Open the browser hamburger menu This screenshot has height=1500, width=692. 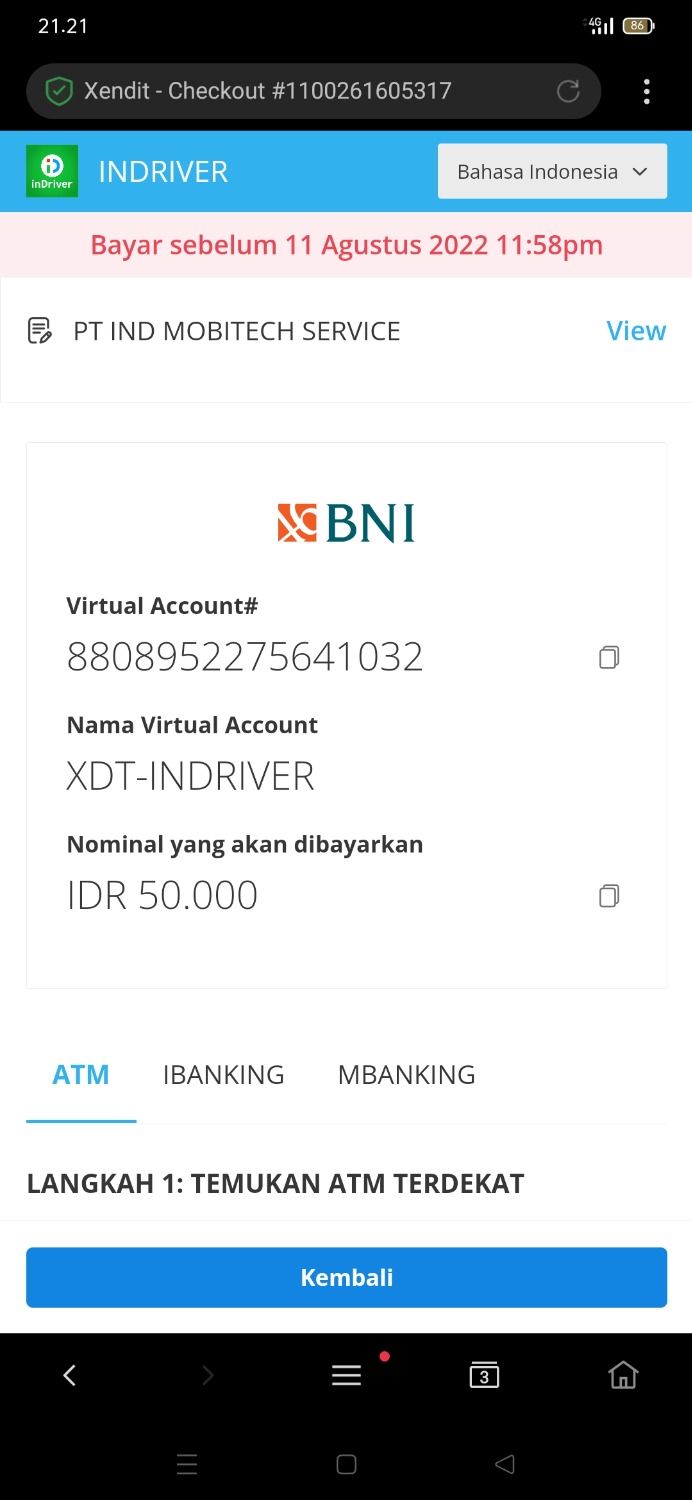pyautogui.click(x=346, y=1376)
